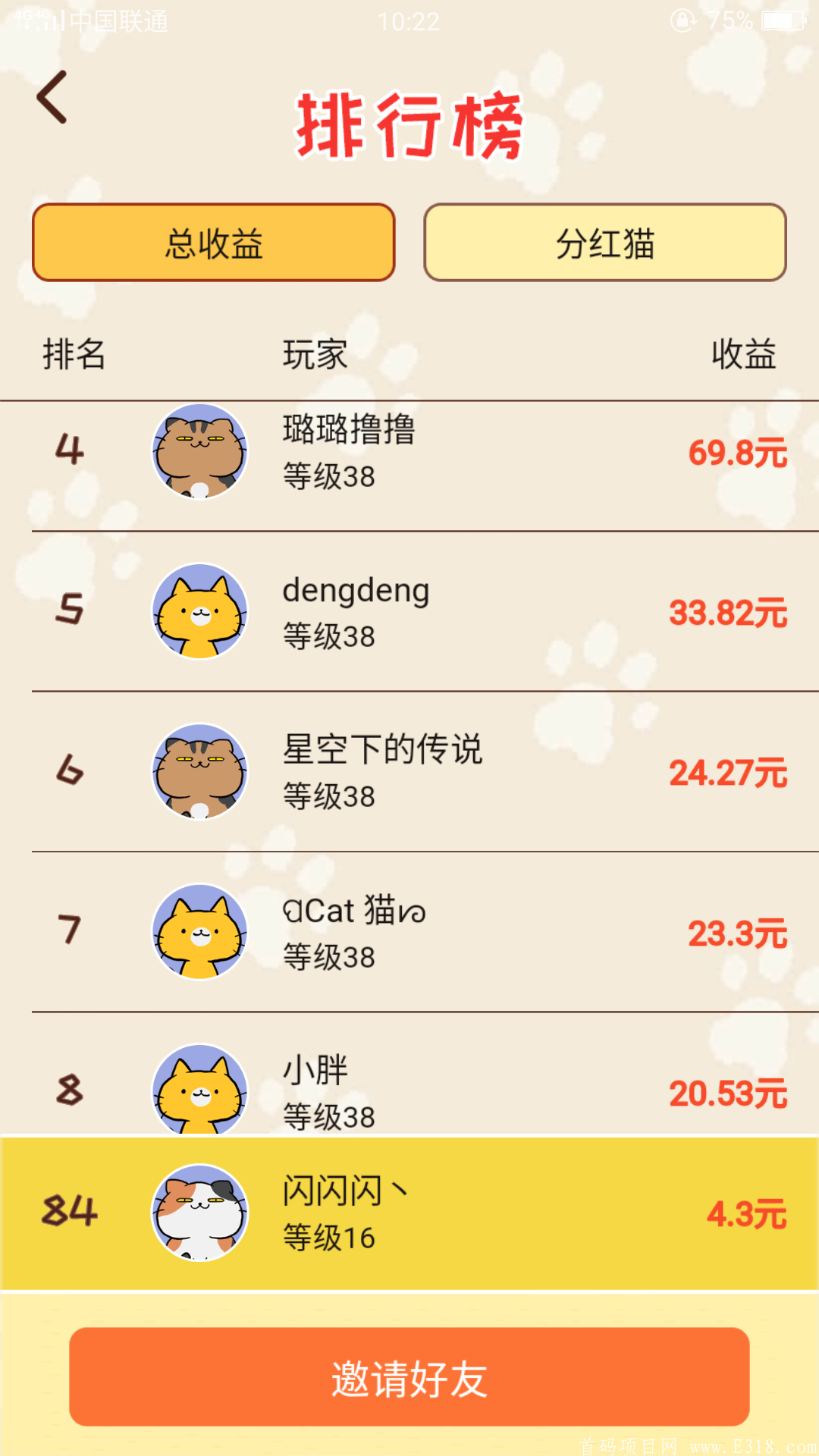Viewport: 819px width, 1456px height.
Task: Switch to the 分红猫 tab
Action: coord(604,243)
